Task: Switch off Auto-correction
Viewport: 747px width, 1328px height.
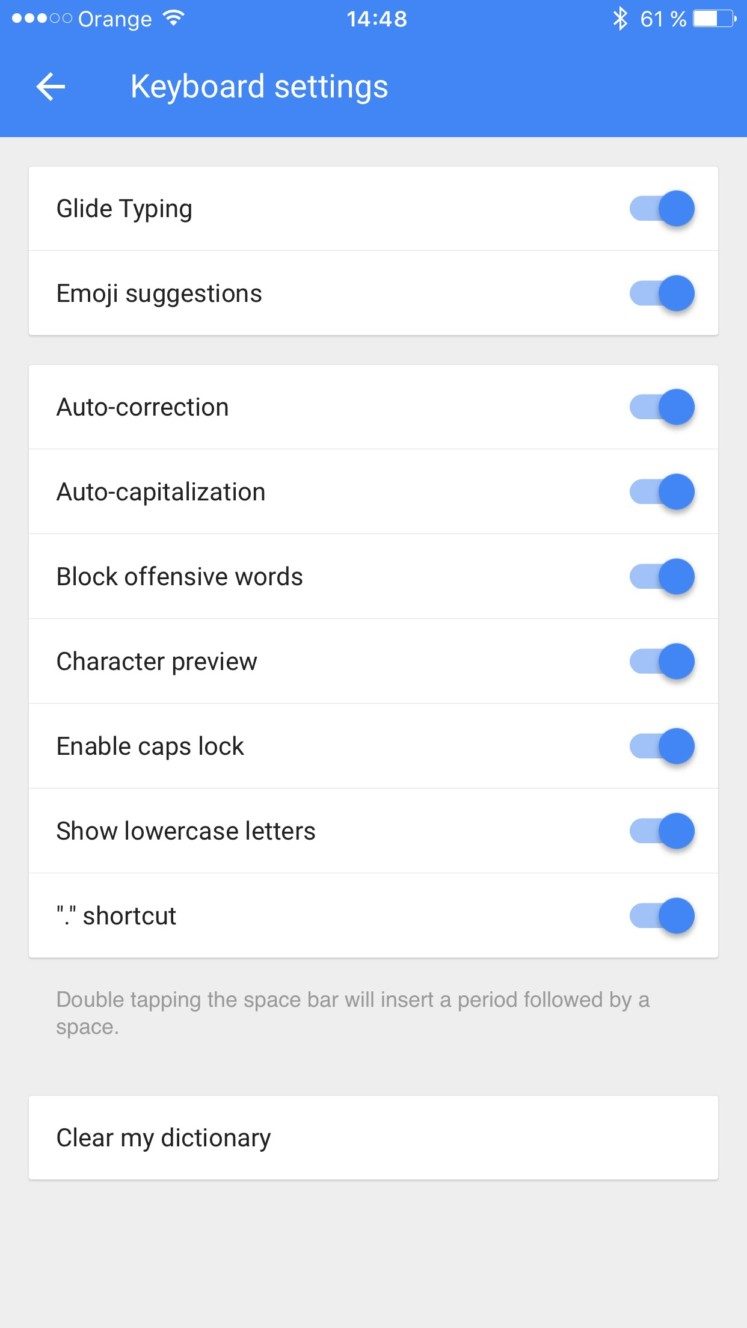Action: pyautogui.click(x=662, y=407)
